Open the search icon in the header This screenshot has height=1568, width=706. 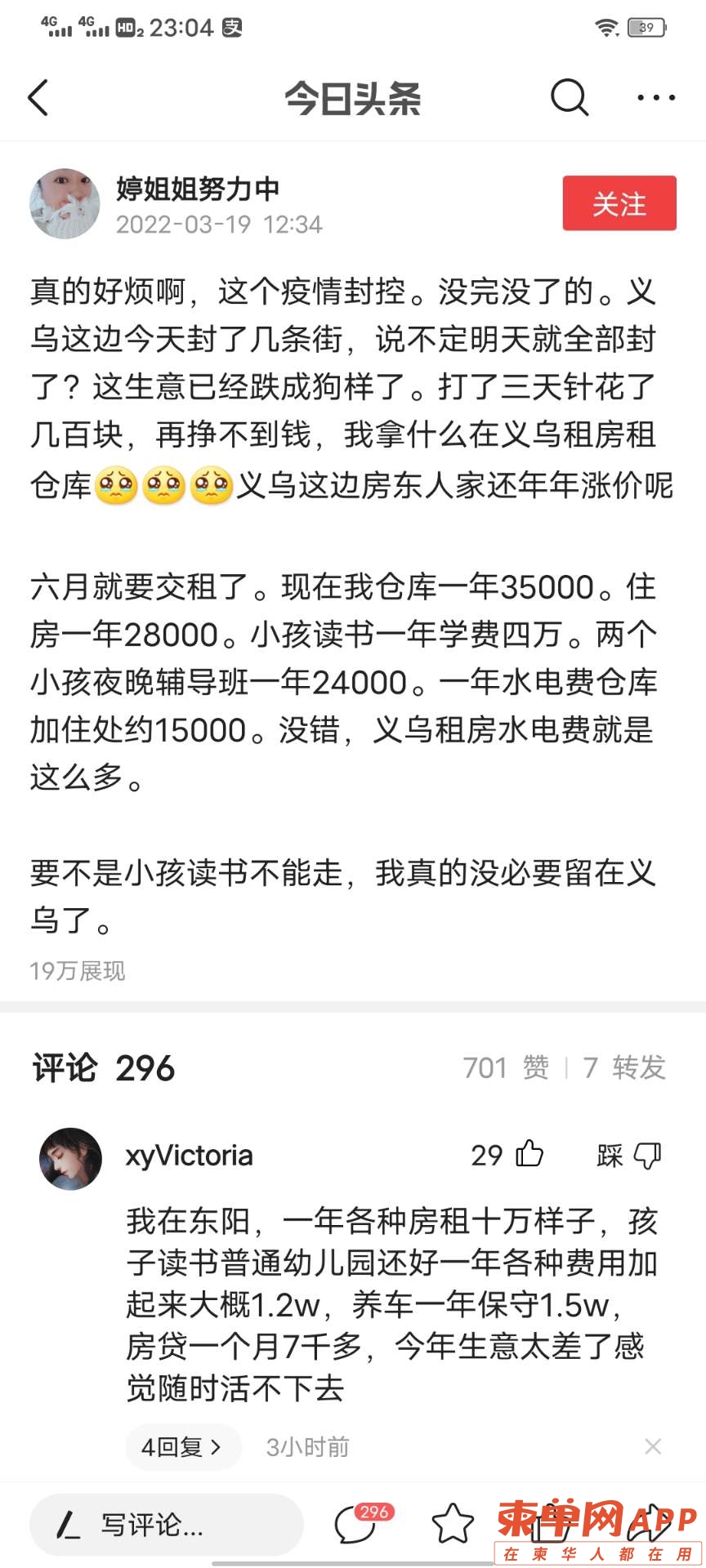coord(569,98)
